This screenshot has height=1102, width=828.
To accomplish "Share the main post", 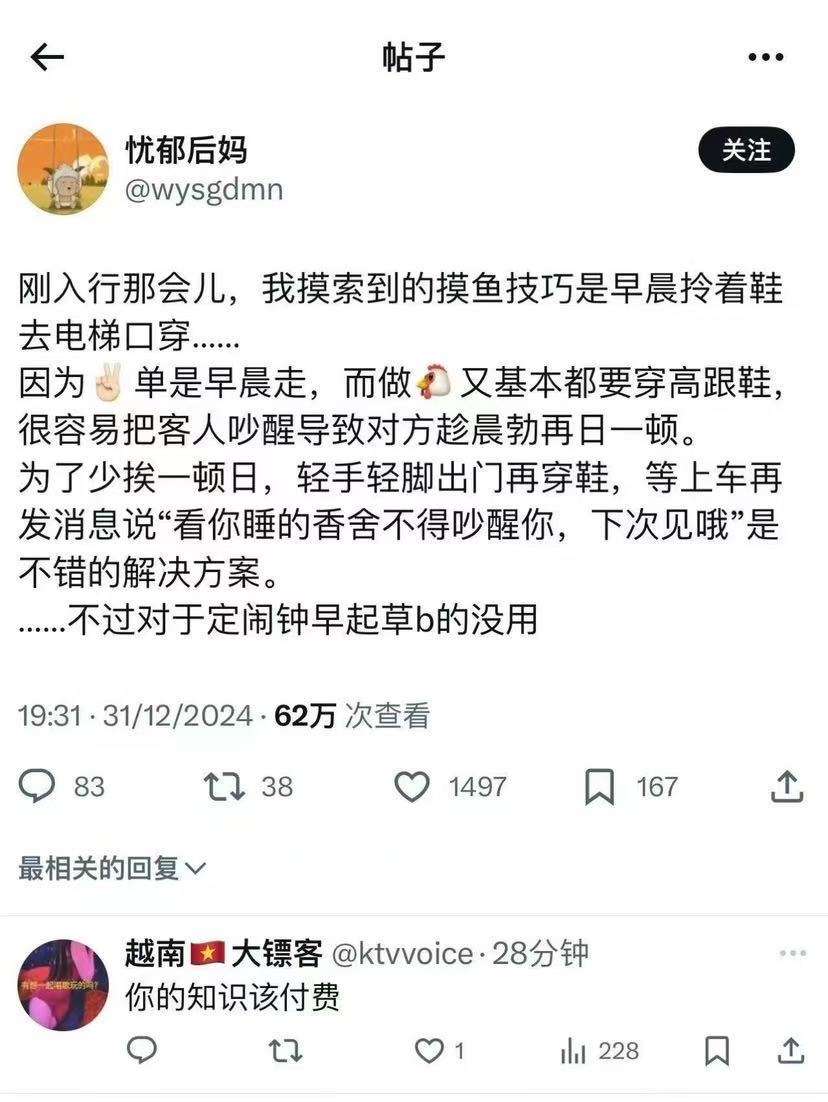I will (x=787, y=787).
